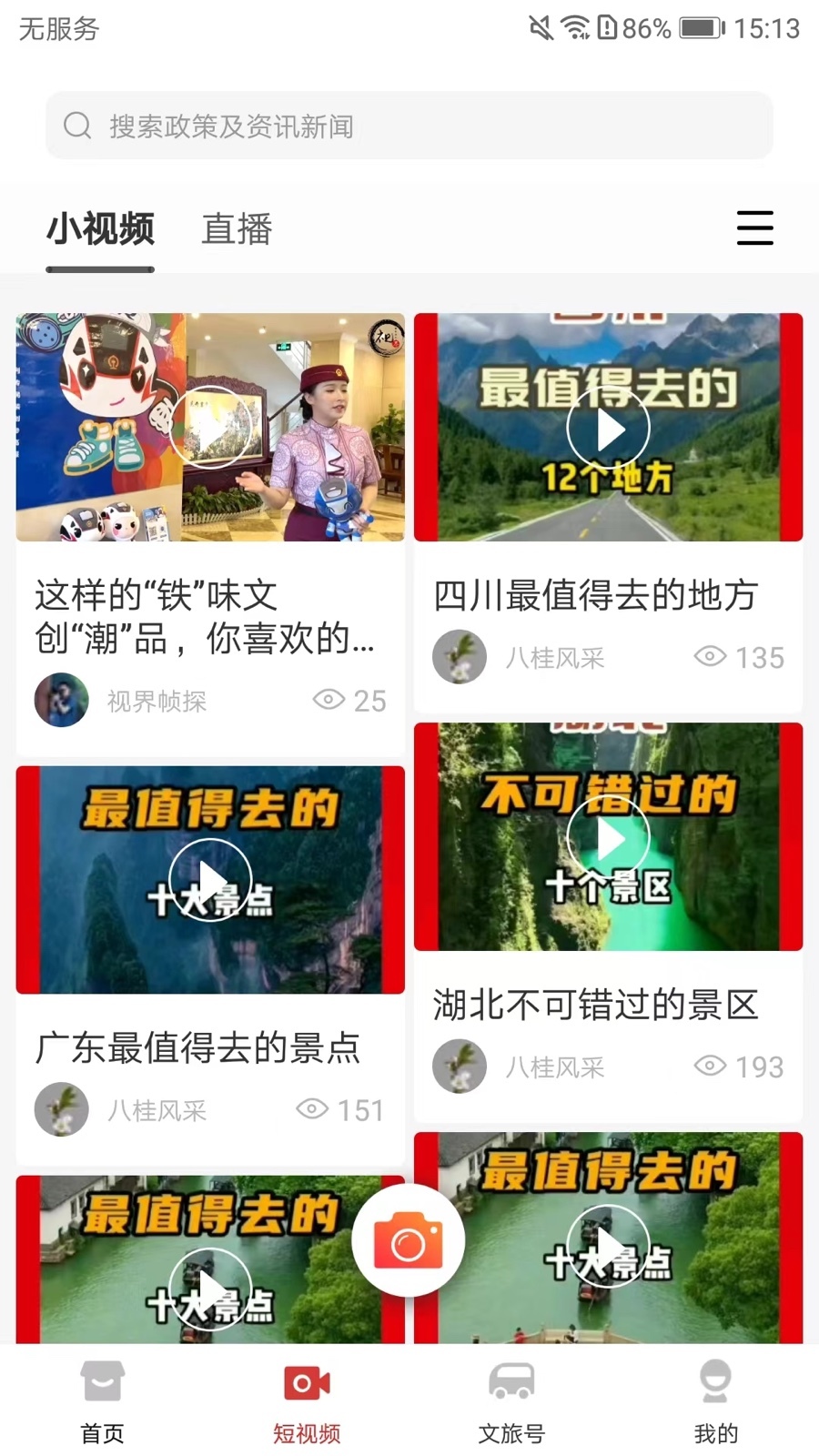Play the 四川最值得去的地方 video
Screen dimensions: 819x1456
click(x=607, y=427)
